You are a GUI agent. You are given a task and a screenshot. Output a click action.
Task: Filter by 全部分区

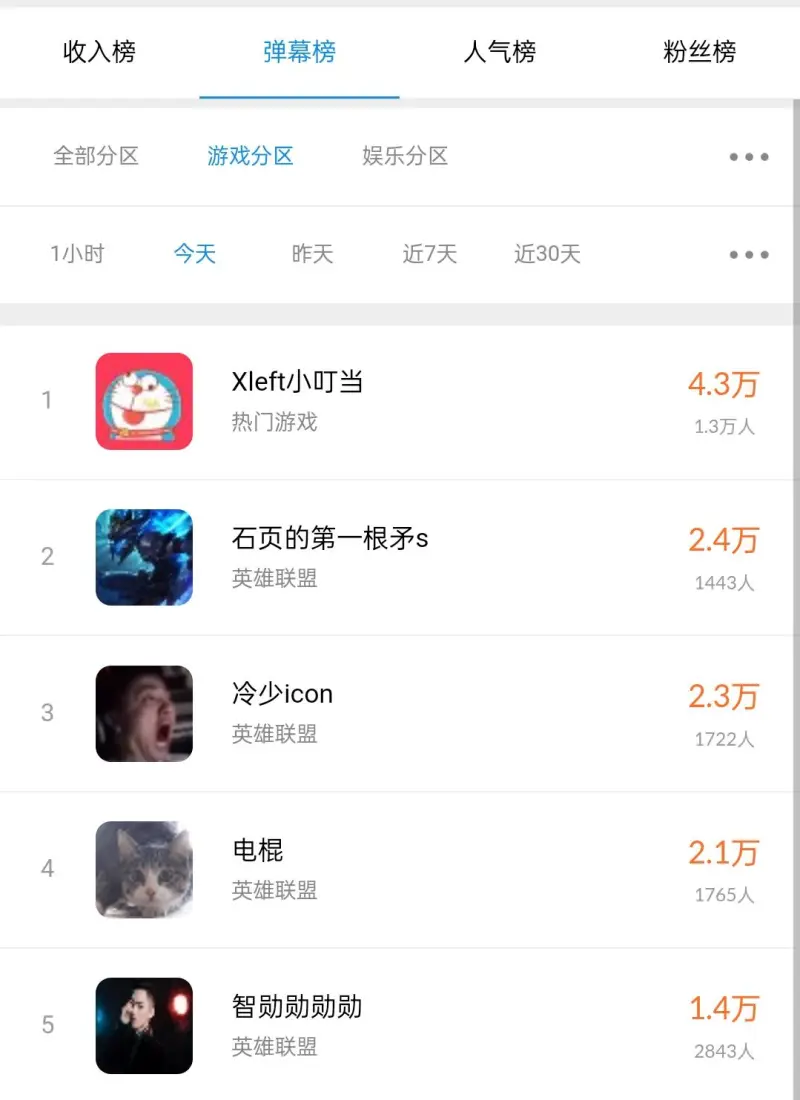tap(96, 156)
